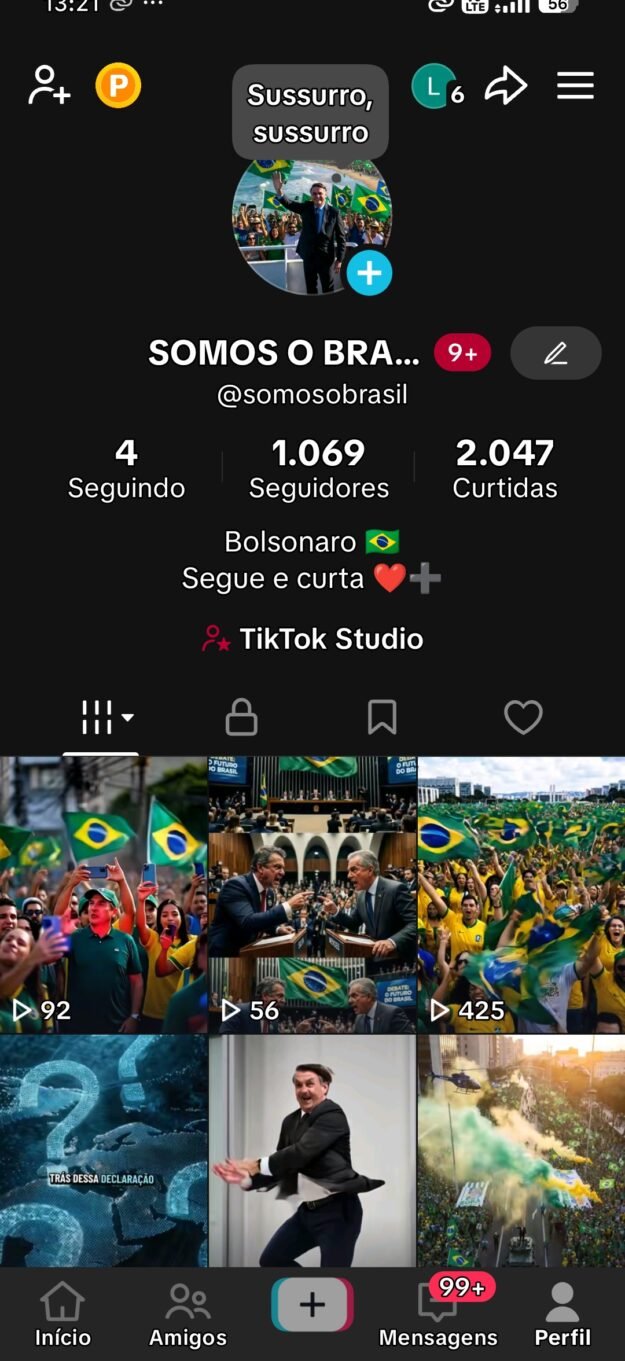View the Seguindo list
The width and height of the screenshot is (625, 1361).
click(126, 468)
